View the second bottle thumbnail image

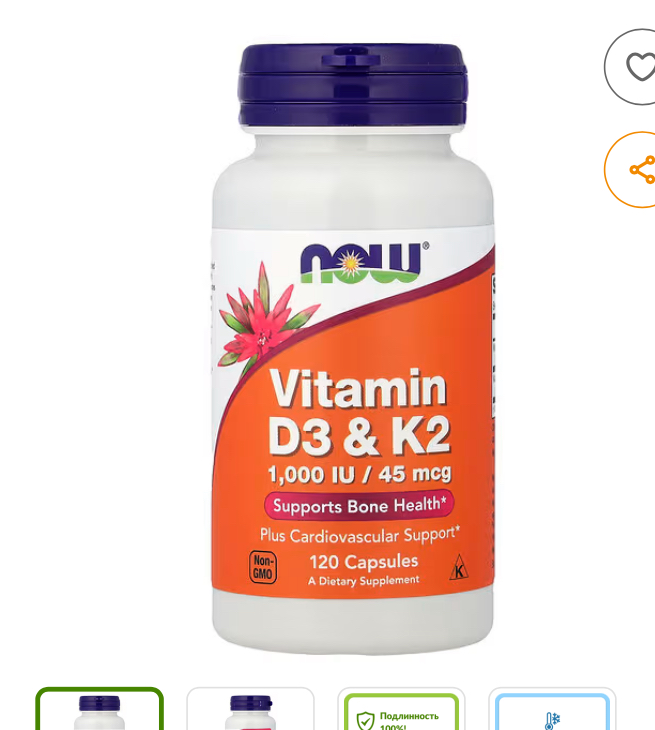pos(250,710)
